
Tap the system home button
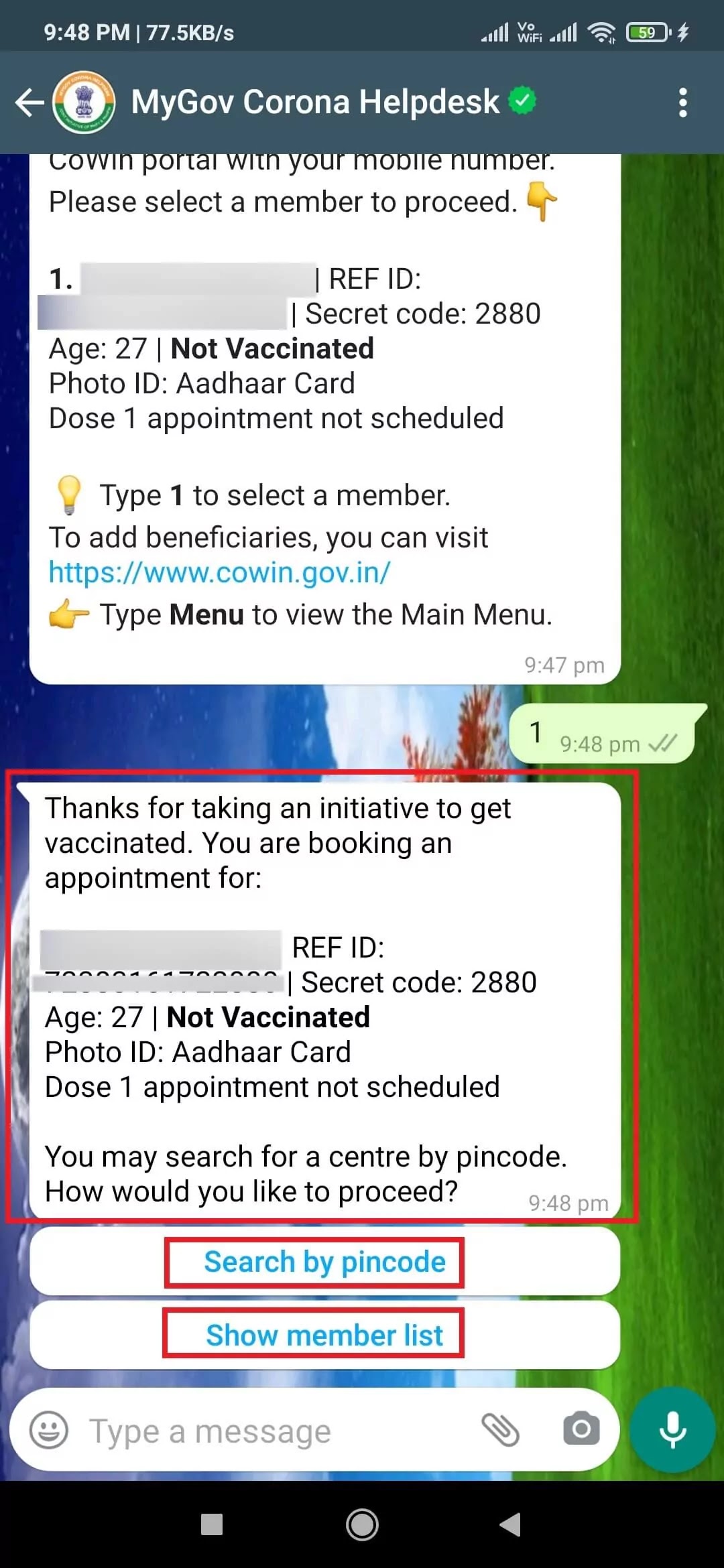[362, 1524]
